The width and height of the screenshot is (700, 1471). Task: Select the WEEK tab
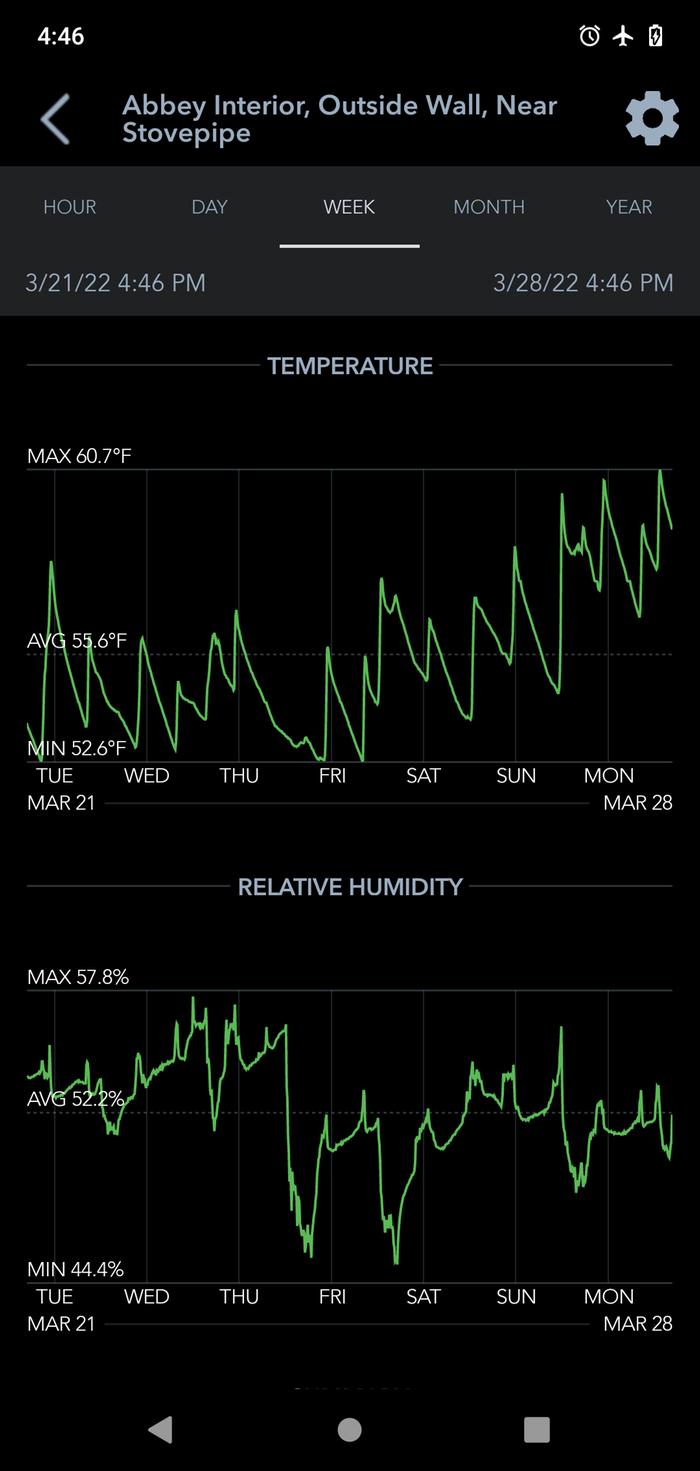tap(349, 207)
